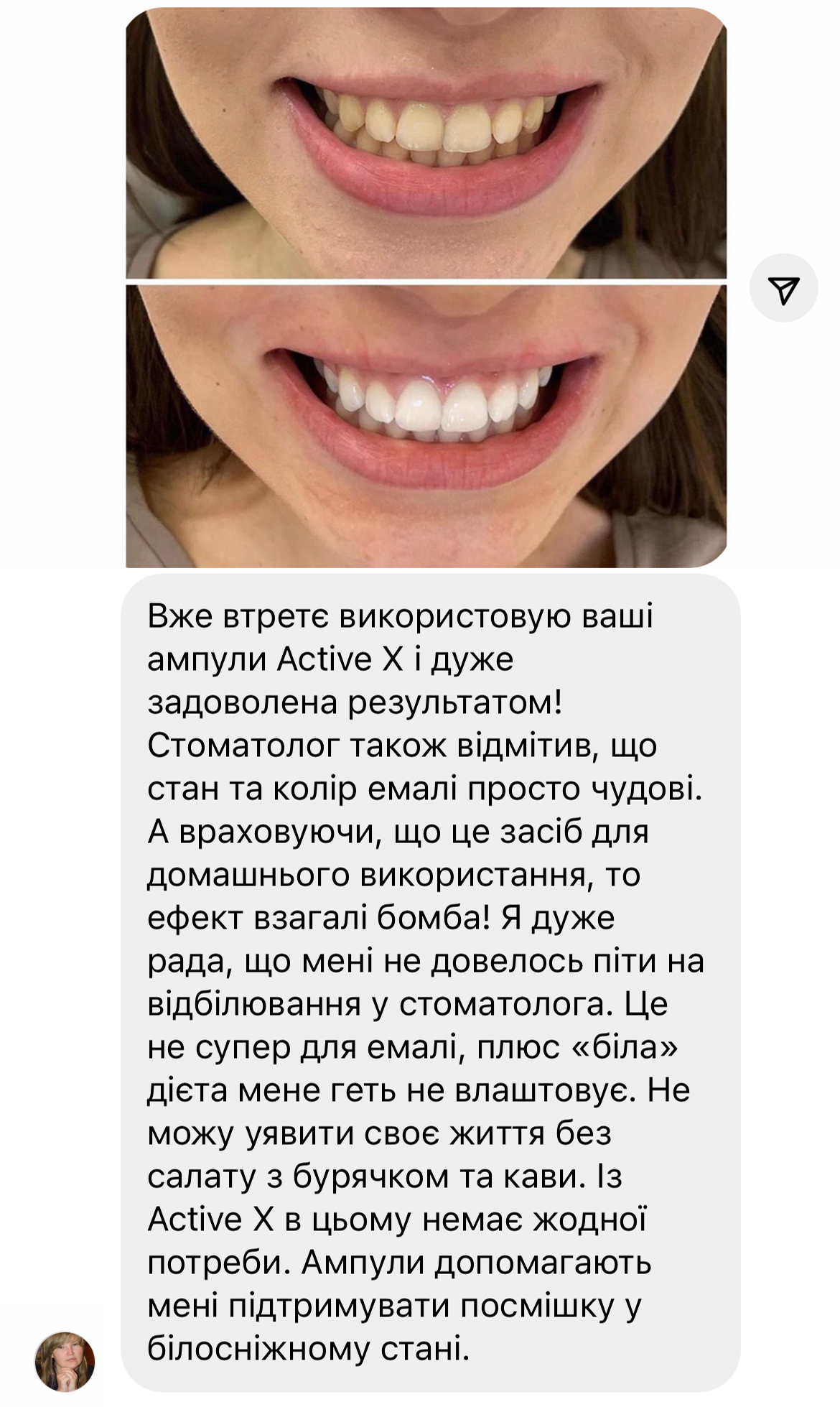Open the sender's profile picture
The image size is (840, 1407).
(65, 1361)
